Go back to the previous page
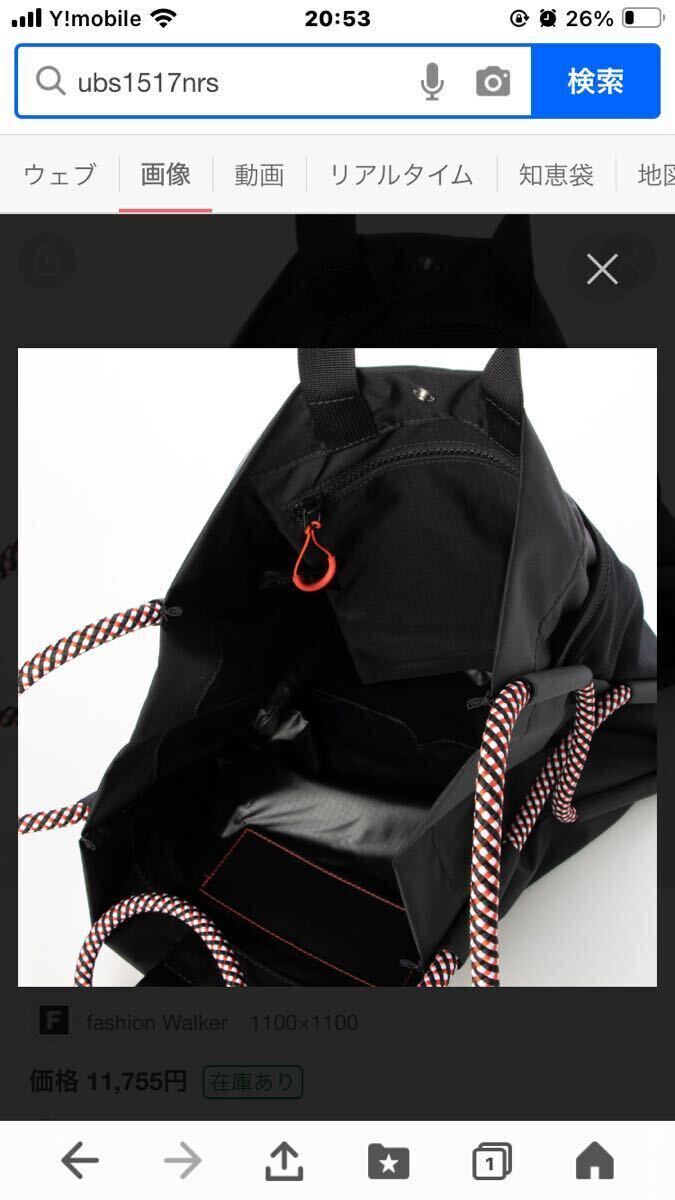This screenshot has height=1200, width=675. (x=80, y=1161)
